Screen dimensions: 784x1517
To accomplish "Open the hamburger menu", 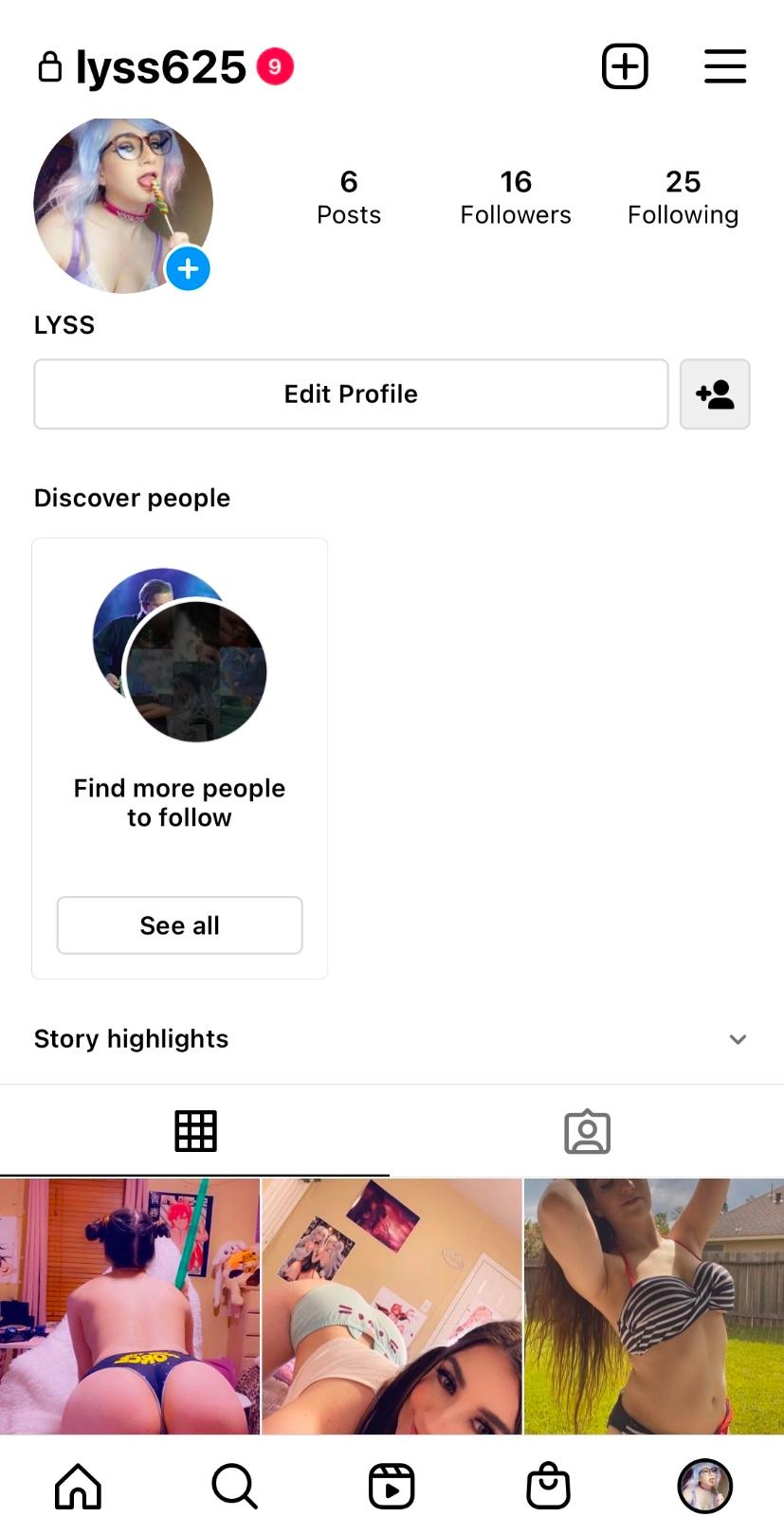I will click(725, 66).
